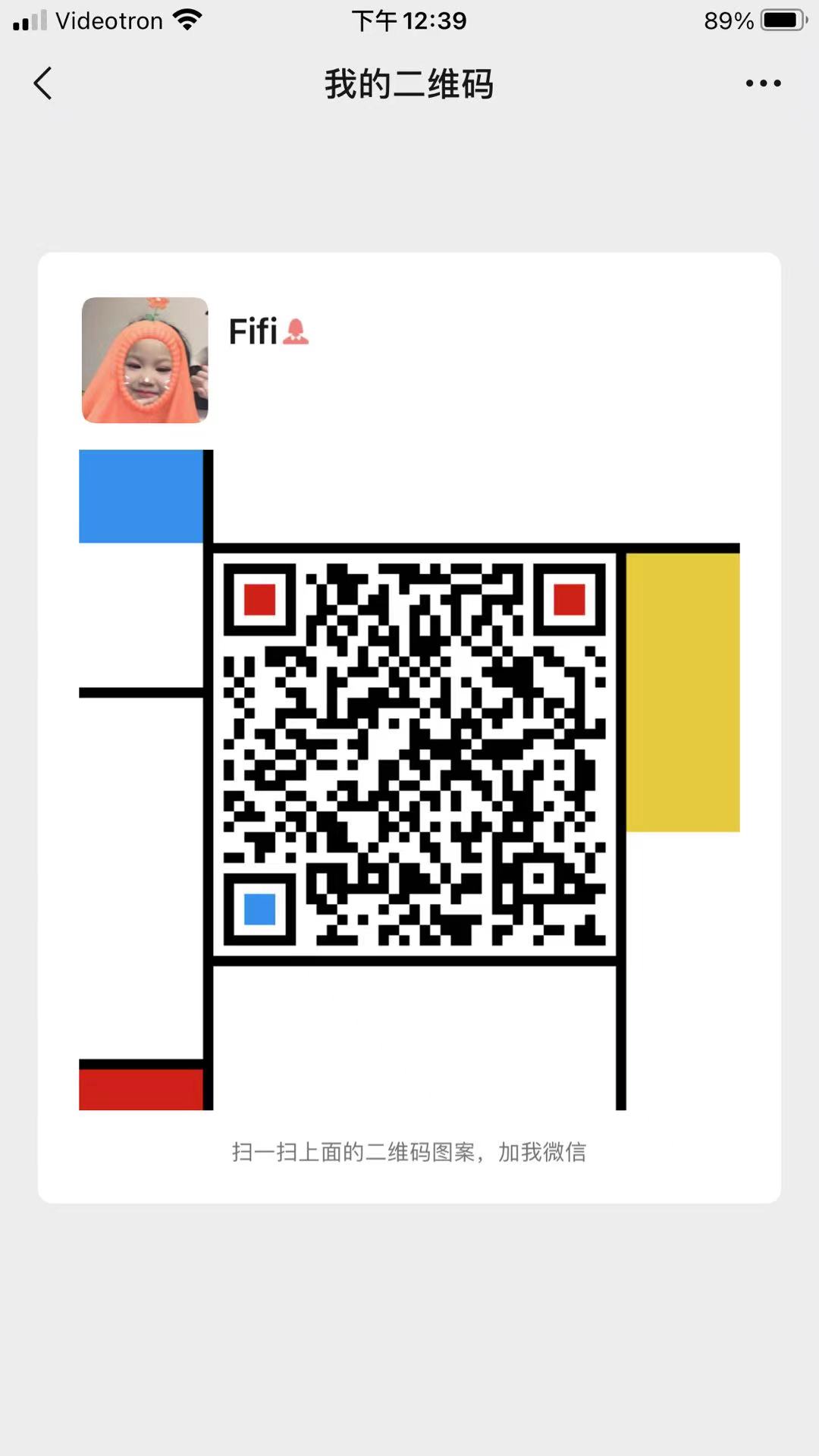Go back using the top-left arrow
Image resolution: width=819 pixels, height=1456 pixels.
pyautogui.click(x=43, y=83)
